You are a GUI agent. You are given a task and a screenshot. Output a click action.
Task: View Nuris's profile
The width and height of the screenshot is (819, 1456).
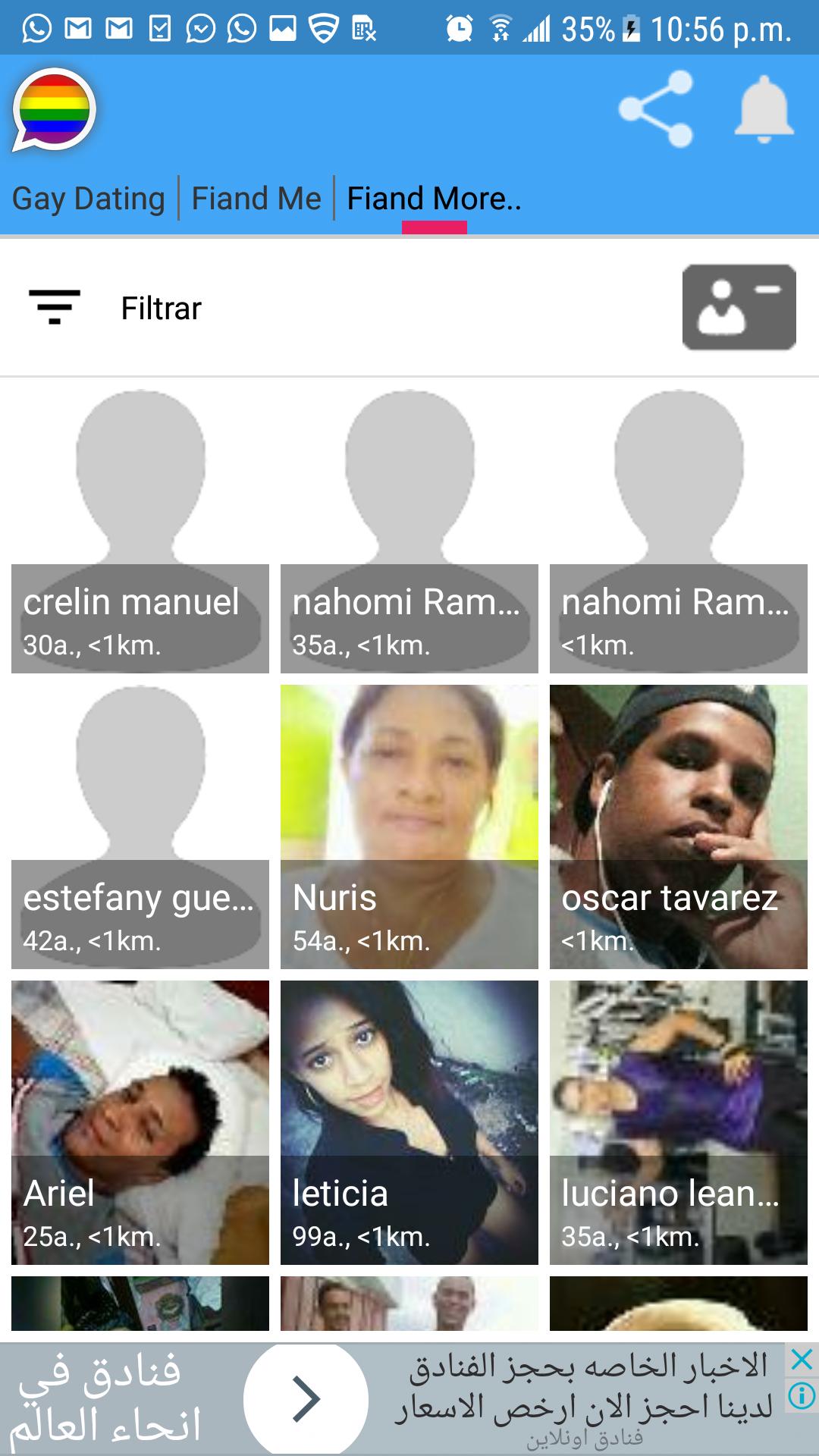[x=409, y=827]
